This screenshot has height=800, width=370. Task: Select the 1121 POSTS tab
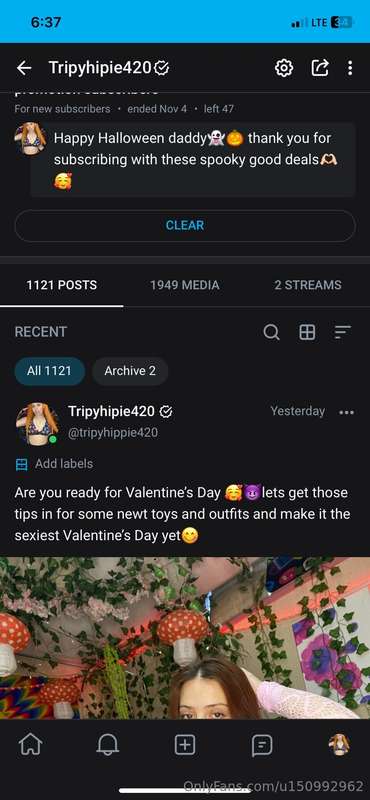(x=62, y=285)
